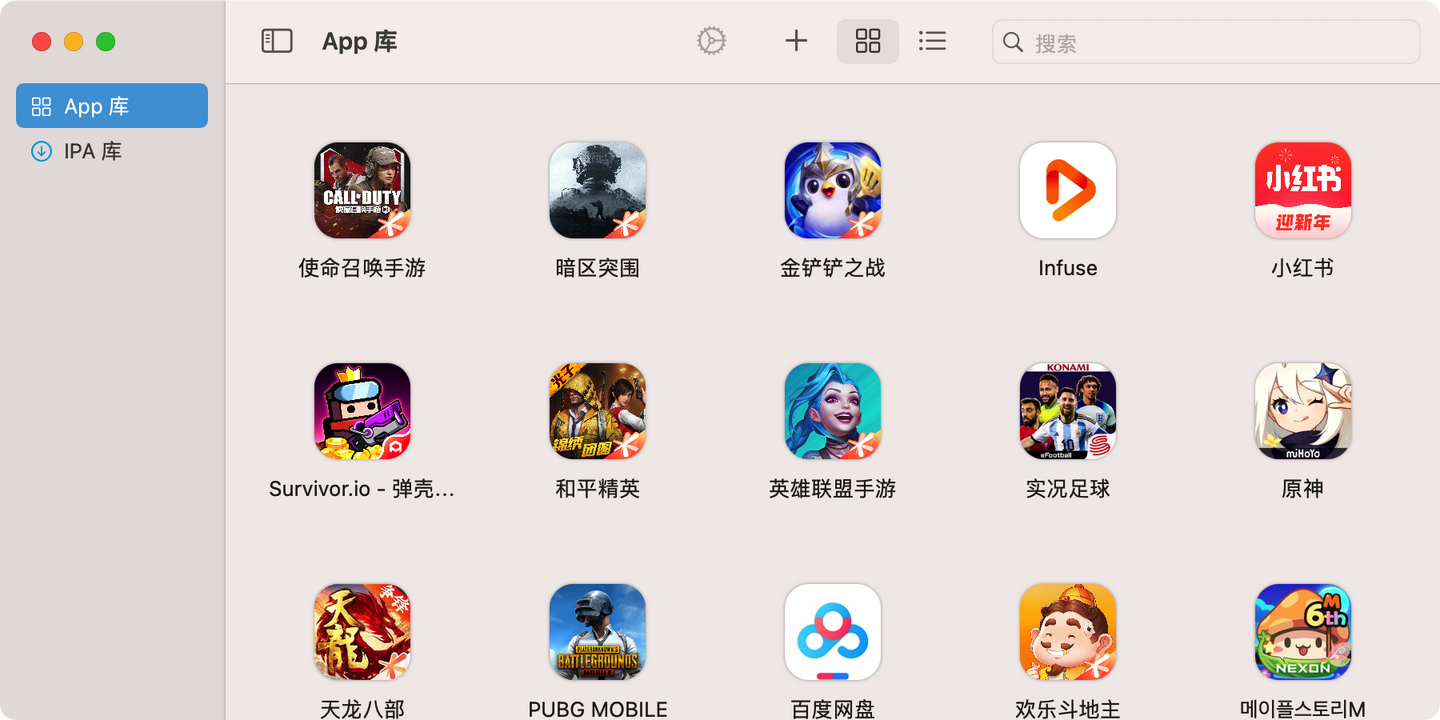1440x720 pixels.
Task: Toggle the sidebar panel
Action: click(x=277, y=41)
